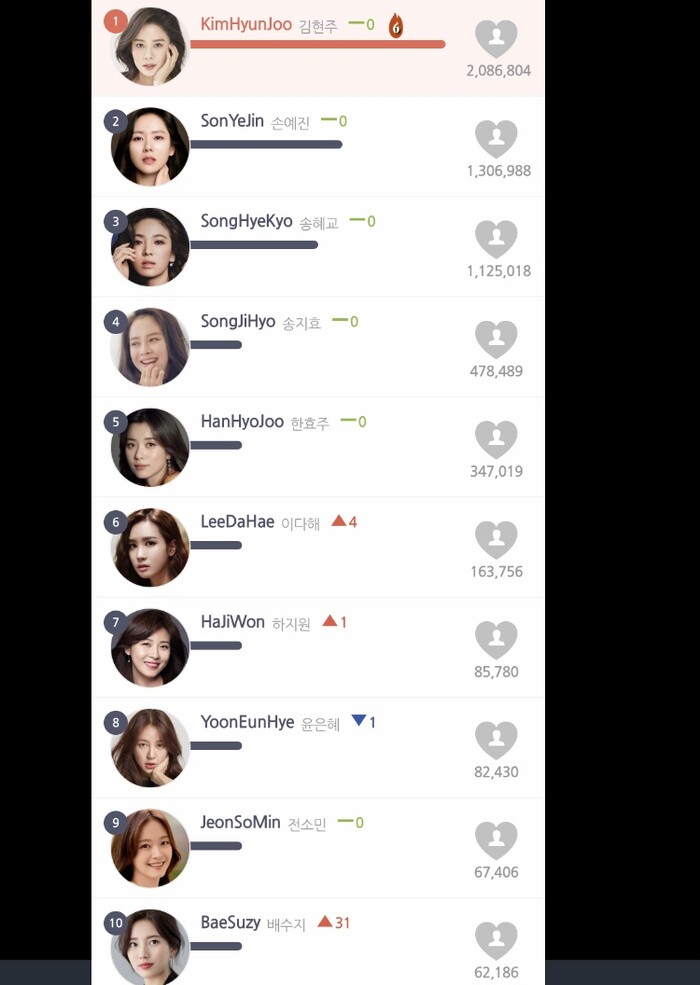The image size is (700, 985).
Task: View SonYeJin's profile picture
Action: 150,147
